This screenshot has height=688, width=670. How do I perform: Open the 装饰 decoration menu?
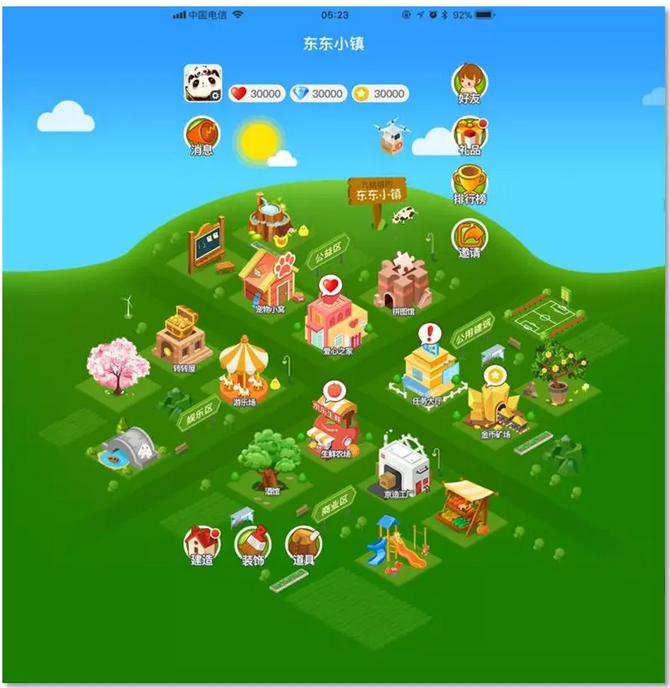point(252,545)
